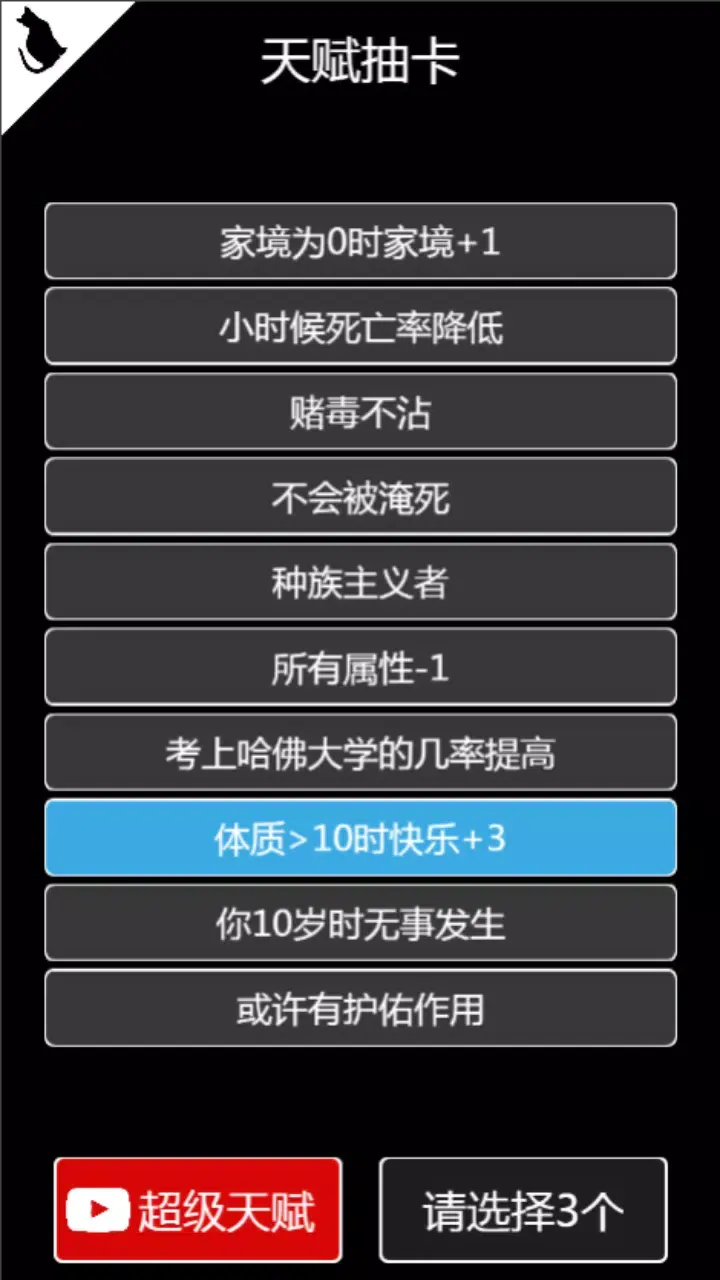Screen dimensions: 720x1280
Task: Choose the 赌毒不沾 talent card
Action: 360,412
